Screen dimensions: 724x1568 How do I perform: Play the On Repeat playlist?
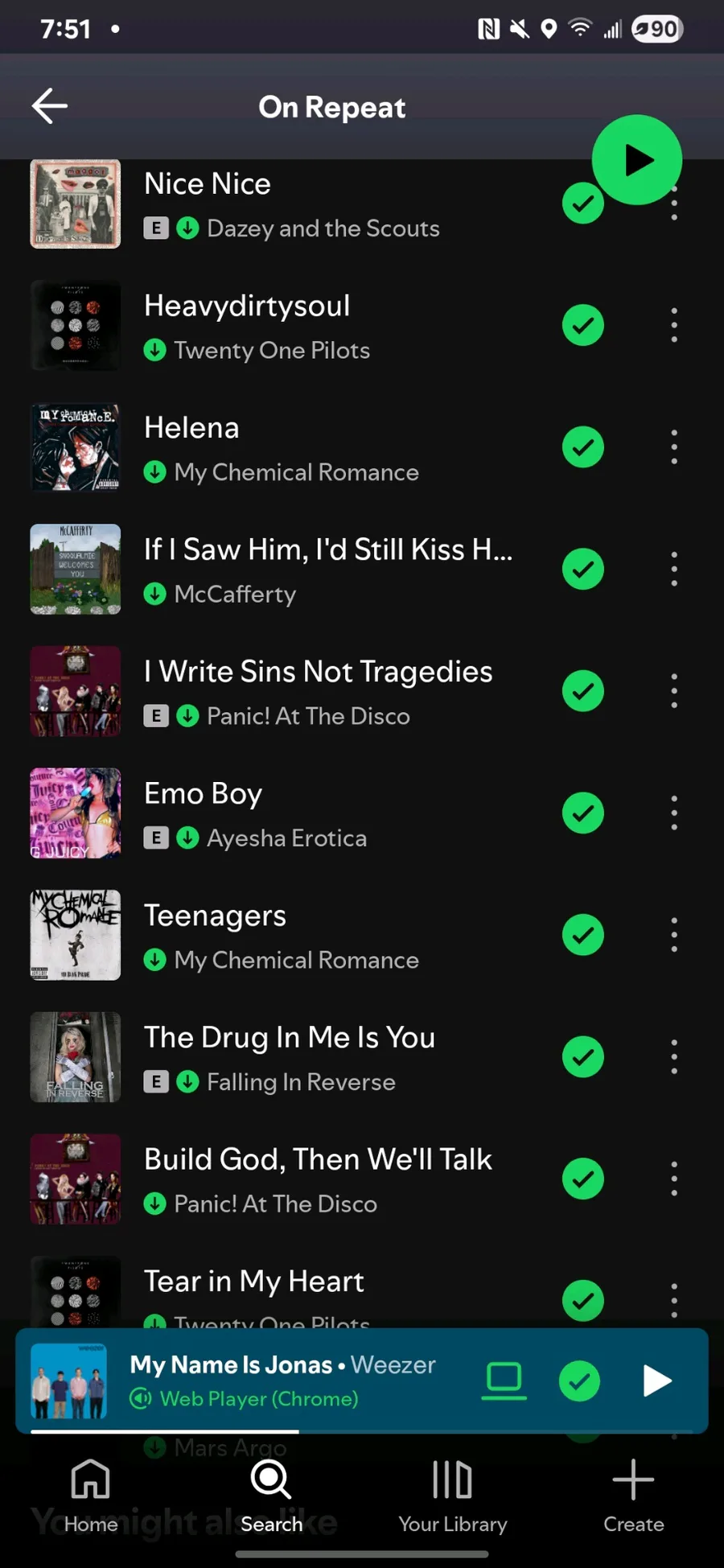(x=636, y=160)
